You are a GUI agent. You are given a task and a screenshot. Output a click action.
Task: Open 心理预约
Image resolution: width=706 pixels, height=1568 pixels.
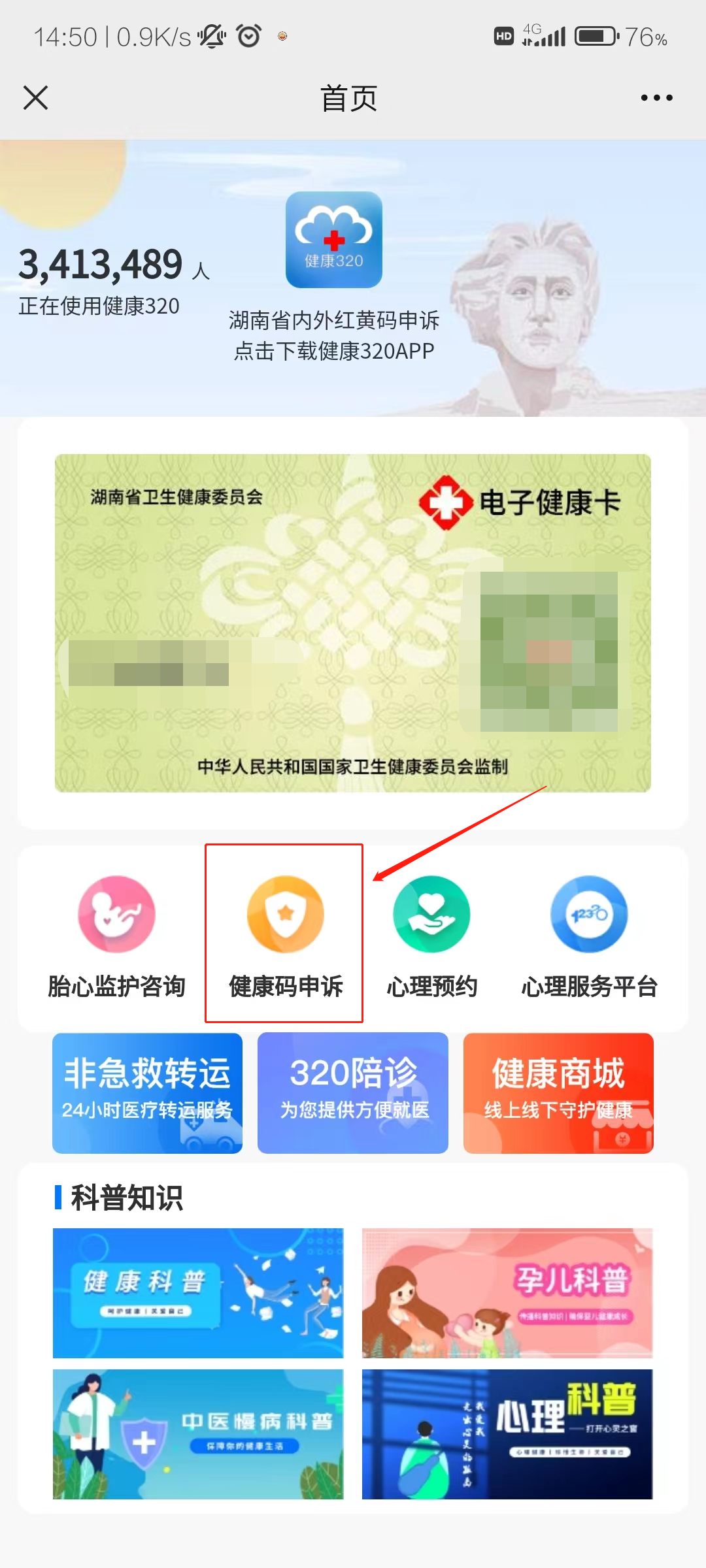(431, 936)
